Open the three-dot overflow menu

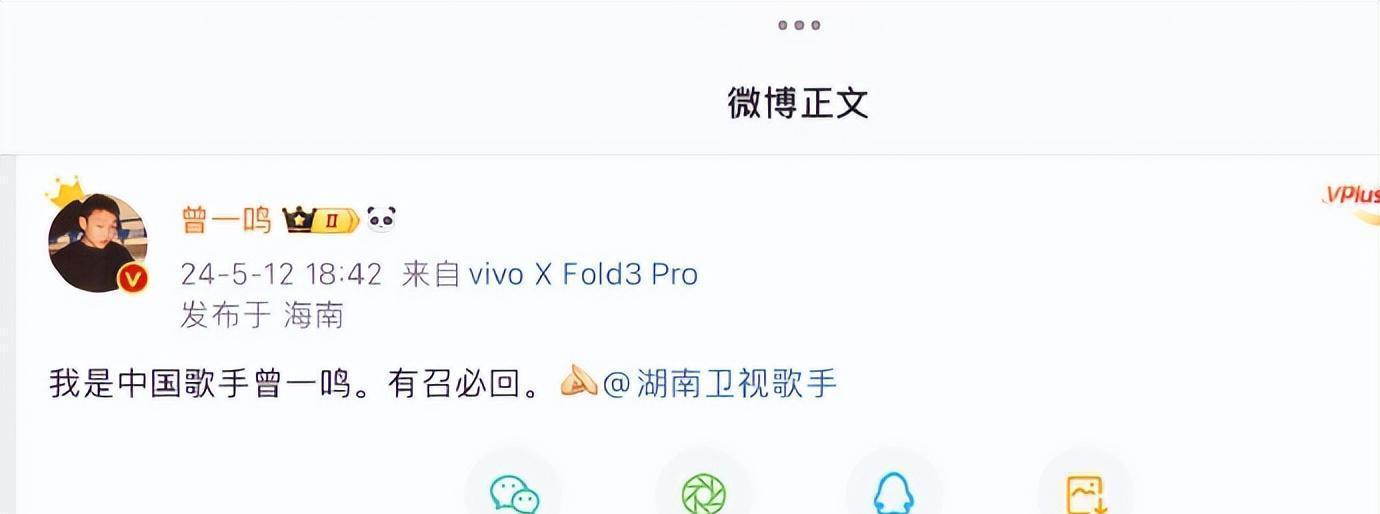799,25
